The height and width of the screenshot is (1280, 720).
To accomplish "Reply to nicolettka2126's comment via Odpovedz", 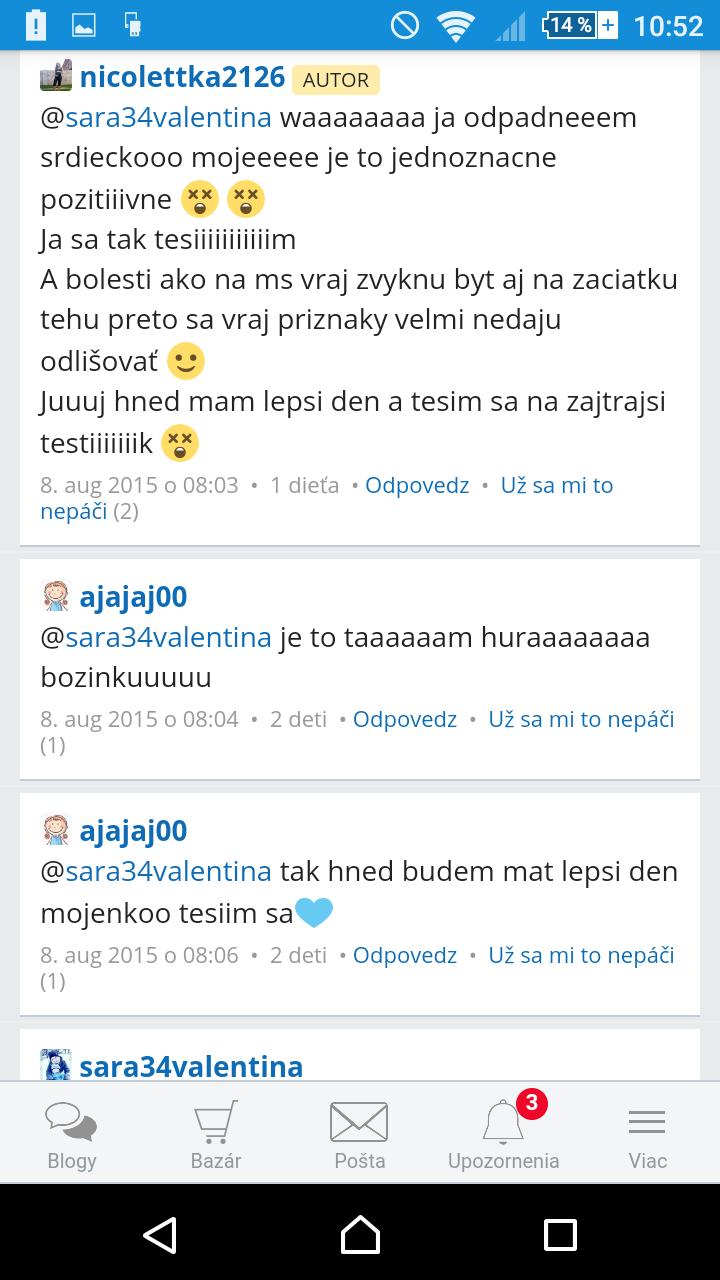I will click(x=417, y=485).
